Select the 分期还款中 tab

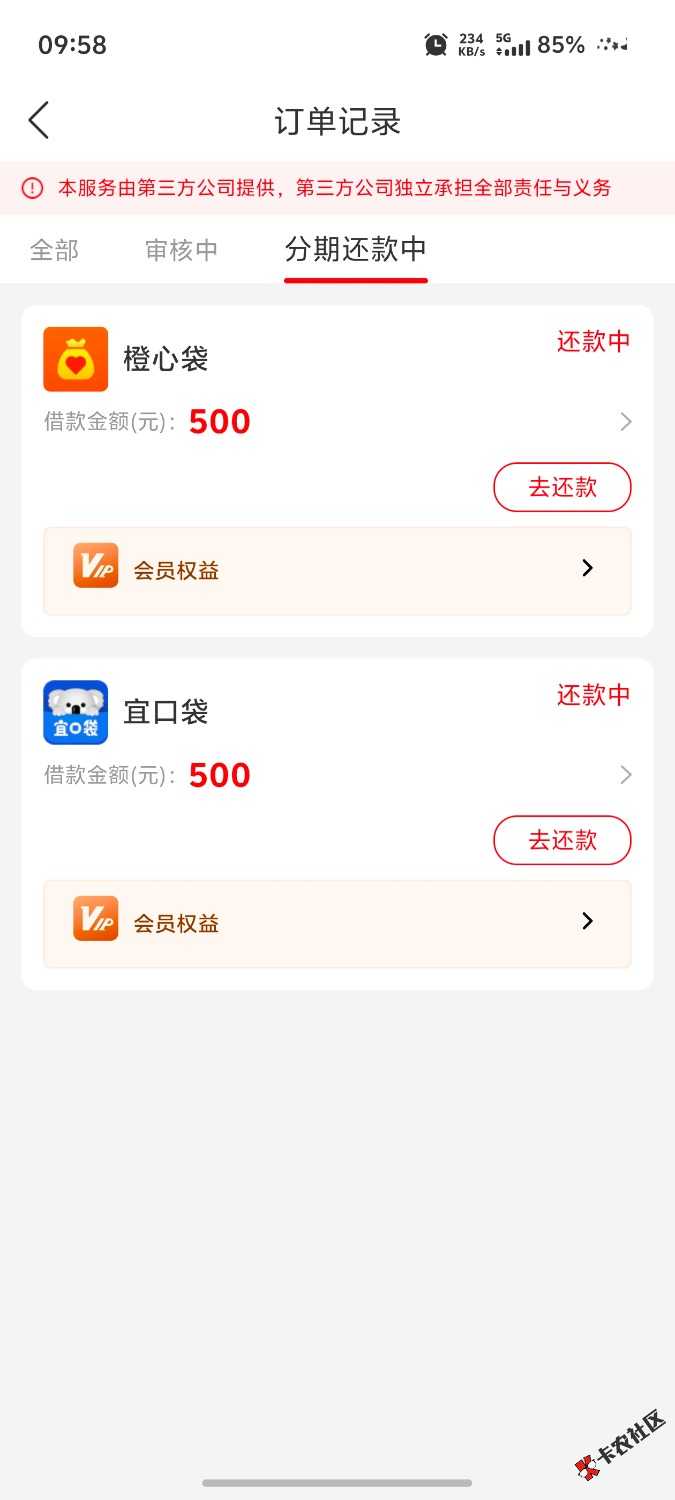click(356, 250)
